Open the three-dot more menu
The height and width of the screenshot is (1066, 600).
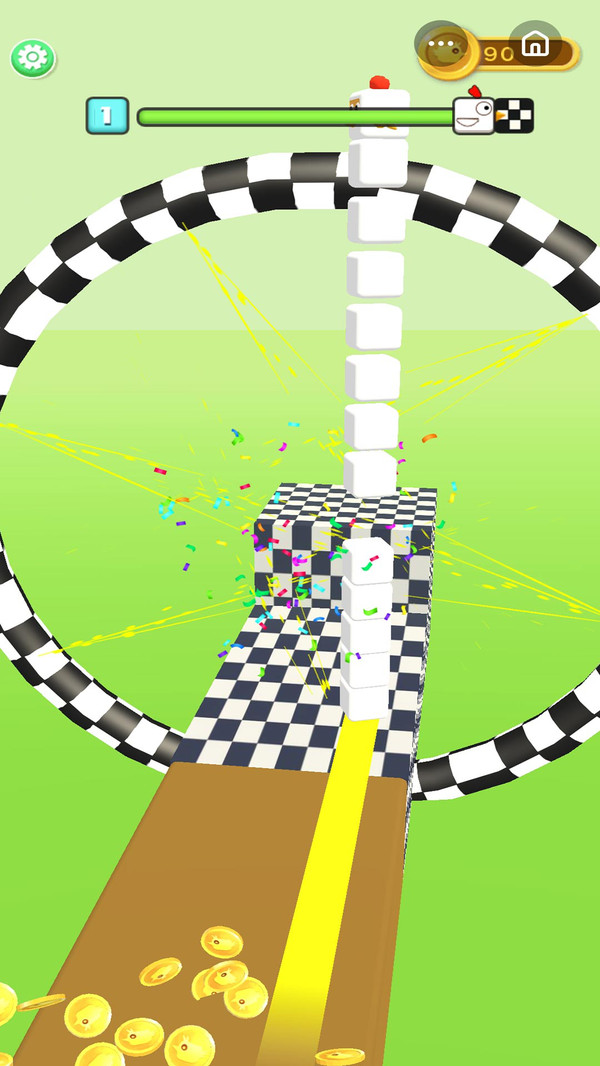[x=441, y=46]
